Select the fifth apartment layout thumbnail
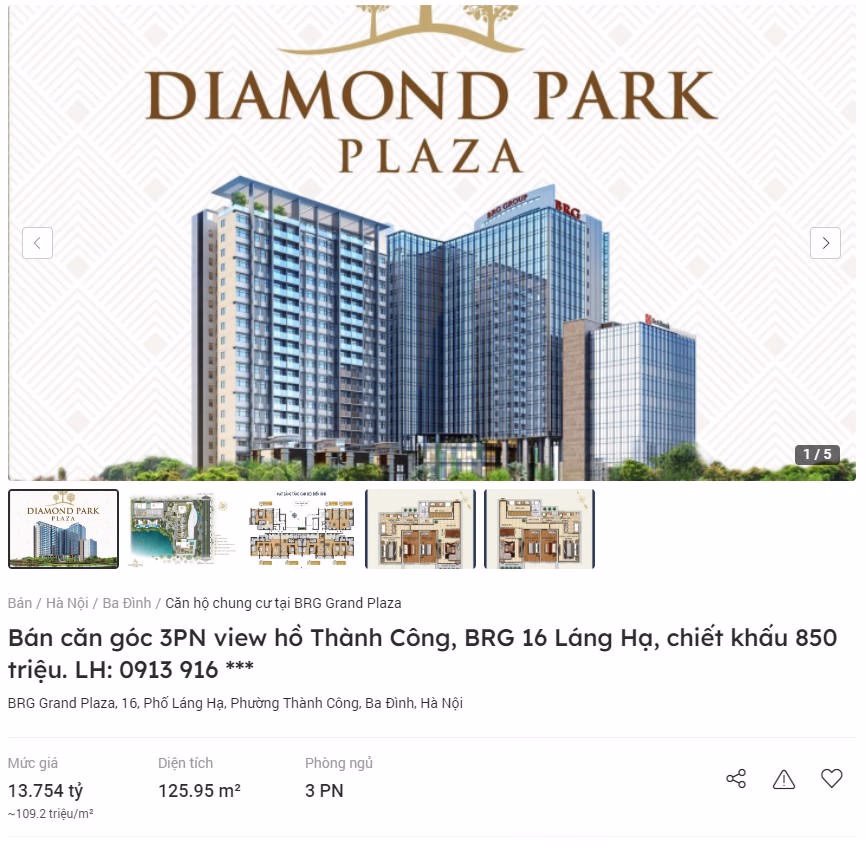Image resolution: width=866 pixels, height=841 pixels. coord(539,529)
